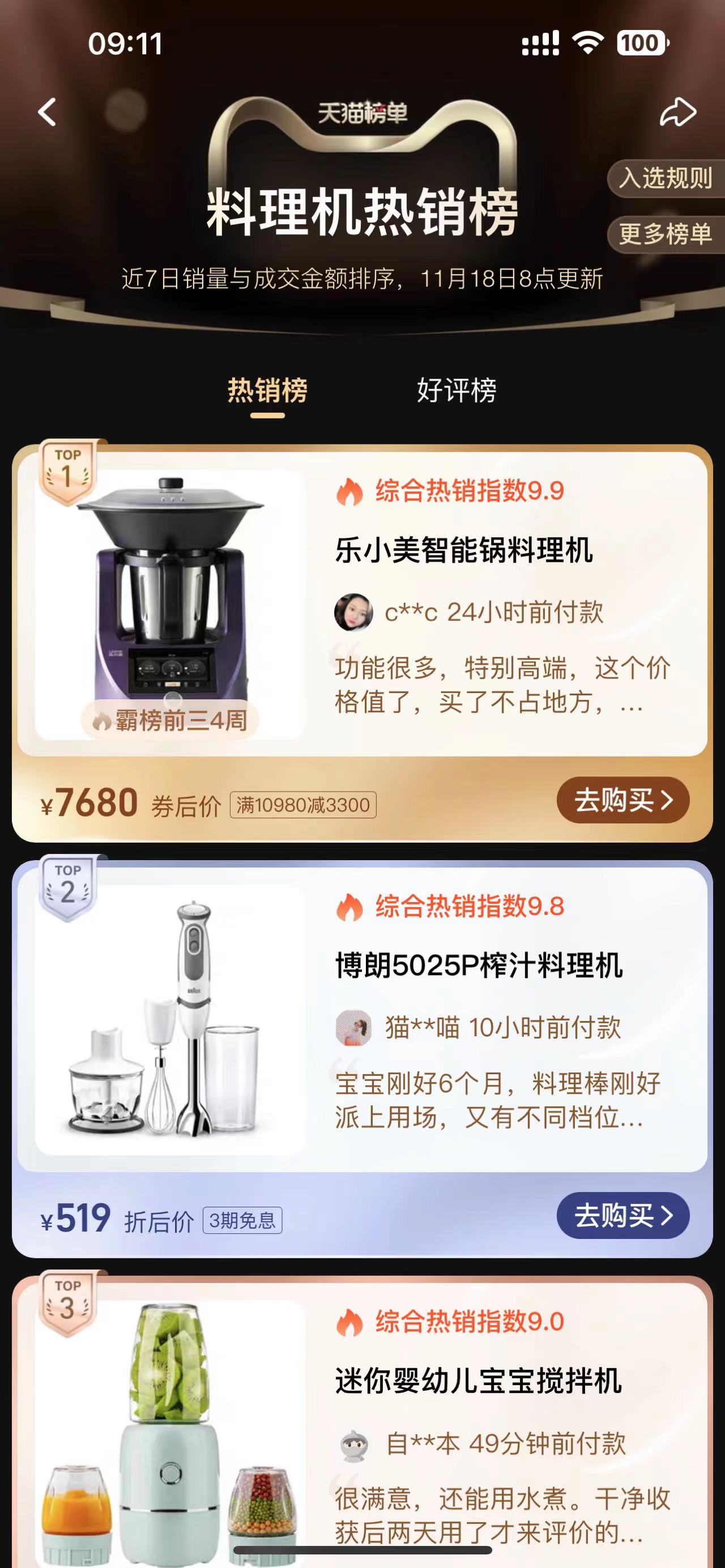The image size is (725, 1568).
Task: Open the 博朗5025P榨汁料理机 card
Action: pyautogui.click(x=479, y=965)
